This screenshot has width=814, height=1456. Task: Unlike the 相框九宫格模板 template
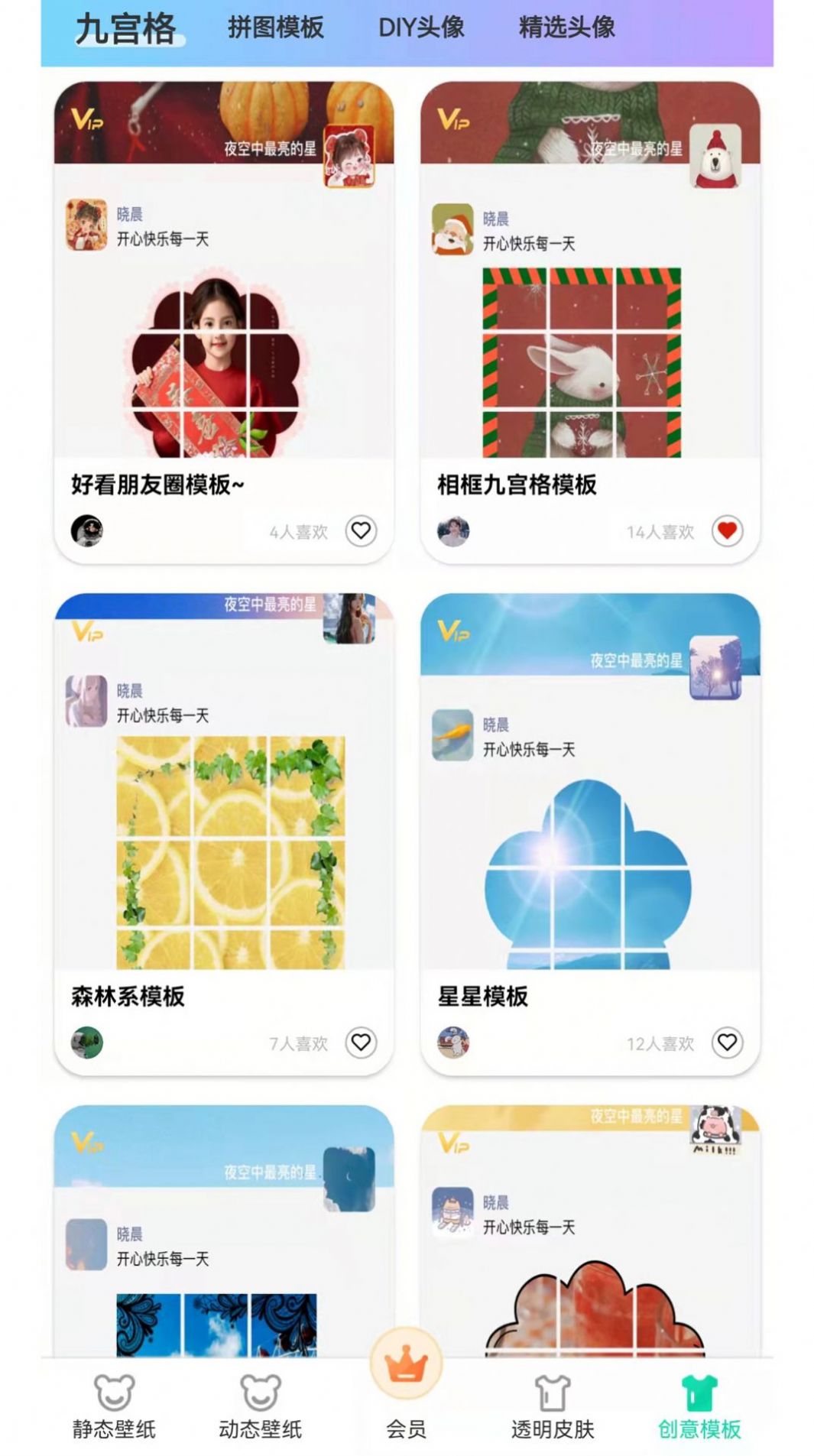coord(727,530)
